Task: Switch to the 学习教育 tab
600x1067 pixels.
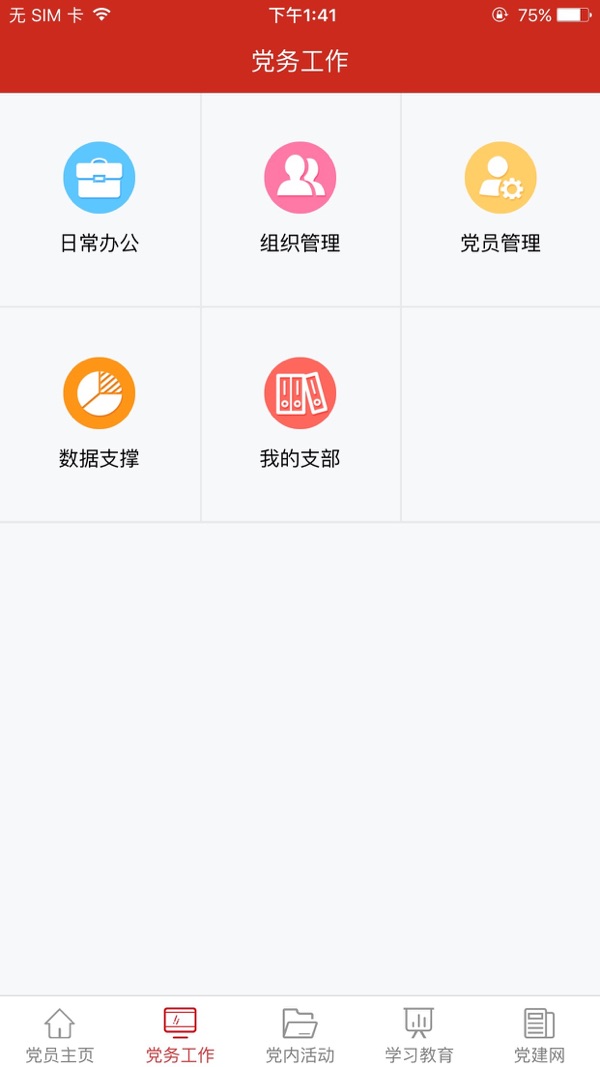Action: tap(419, 1034)
